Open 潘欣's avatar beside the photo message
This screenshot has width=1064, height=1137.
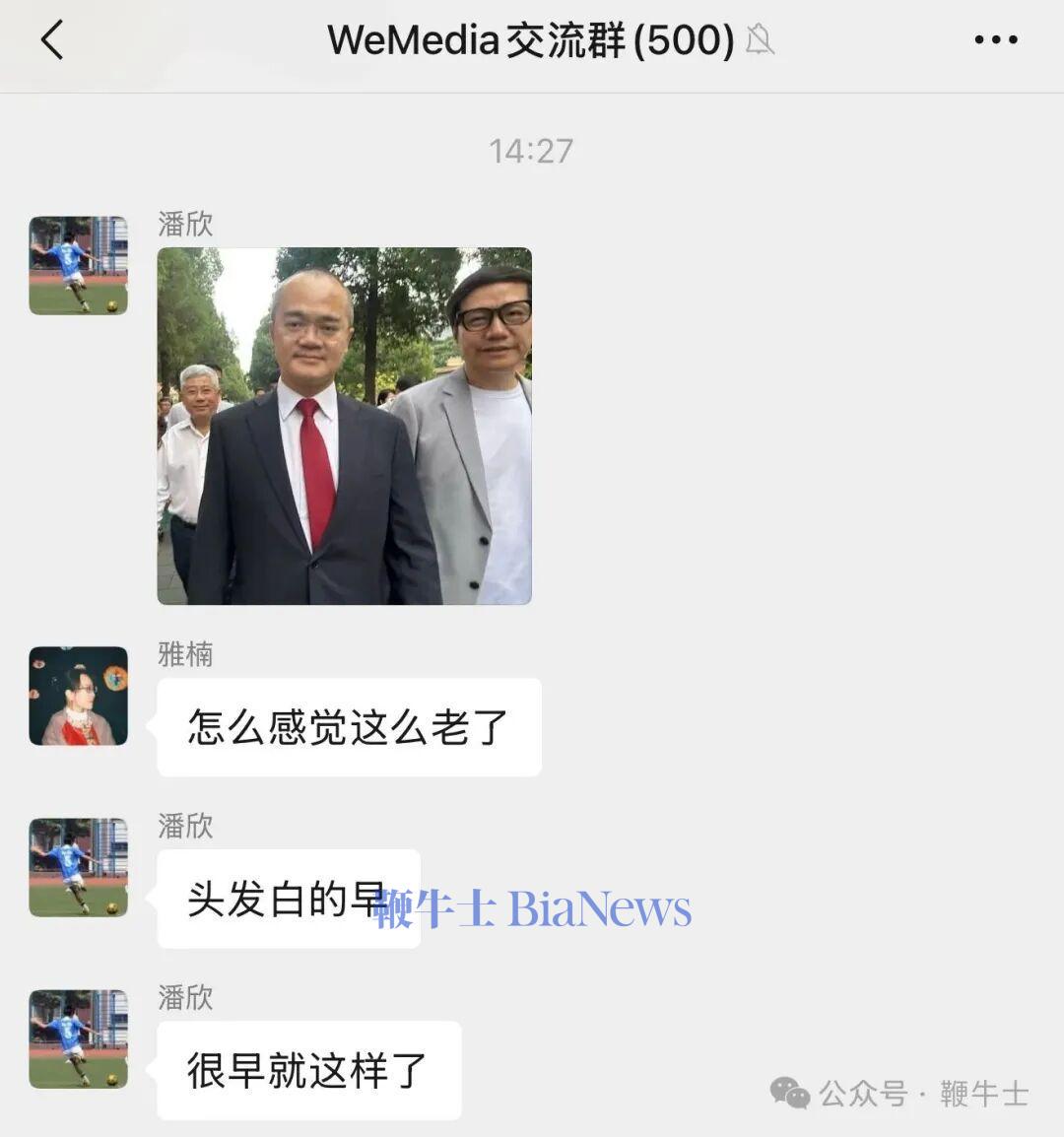(79, 266)
